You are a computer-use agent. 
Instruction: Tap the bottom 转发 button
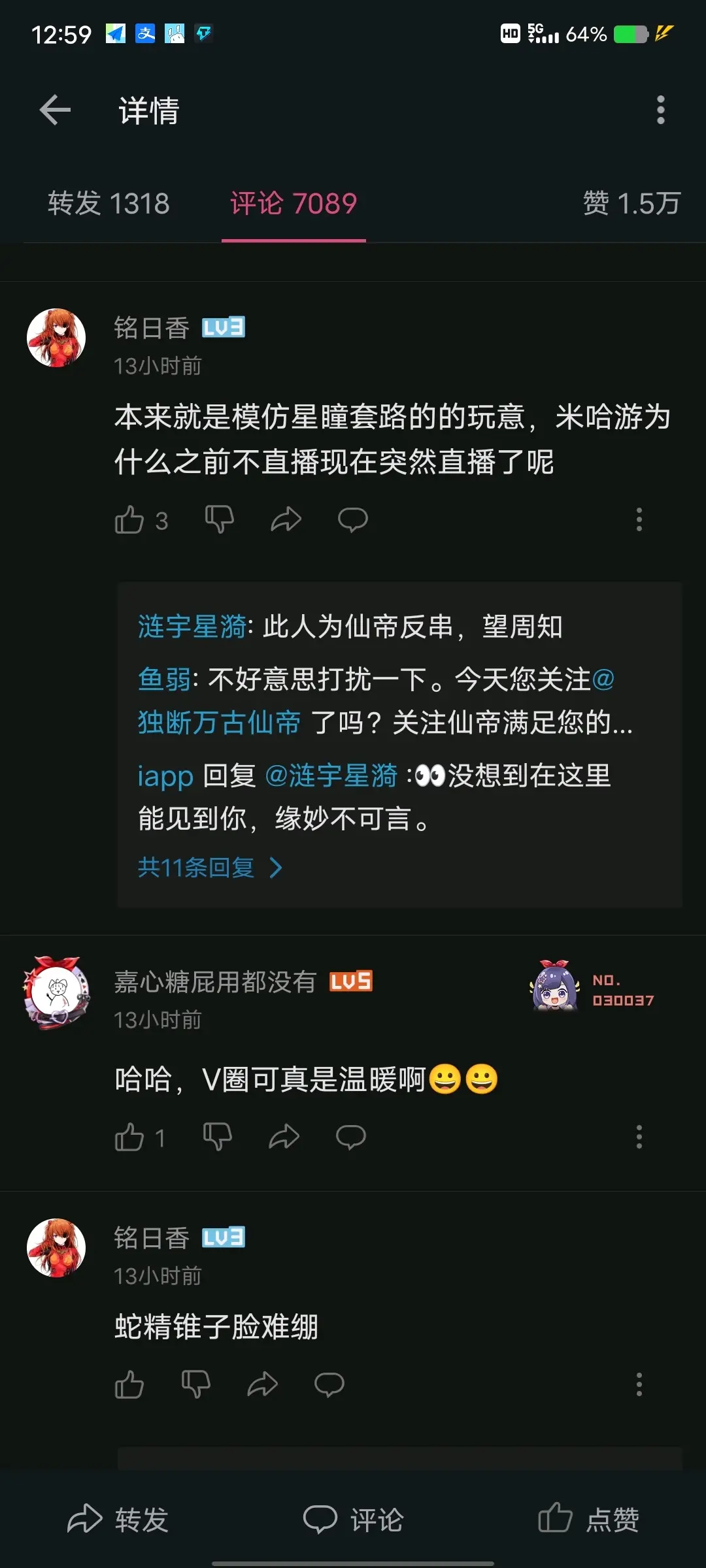click(118, 1520)
